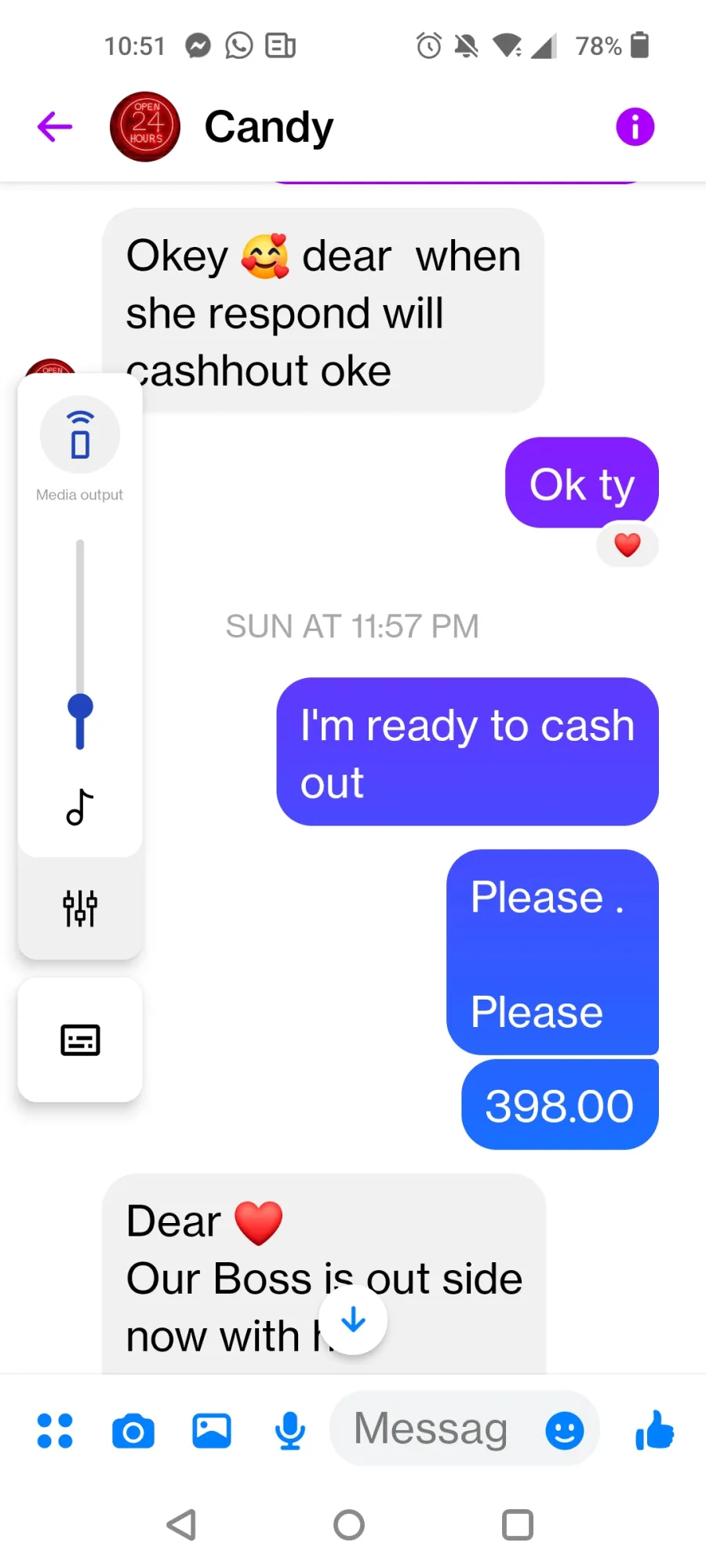706x1568 pixels.
Task: Open the photo gallery picker
Action: [x=212, y=1431]
